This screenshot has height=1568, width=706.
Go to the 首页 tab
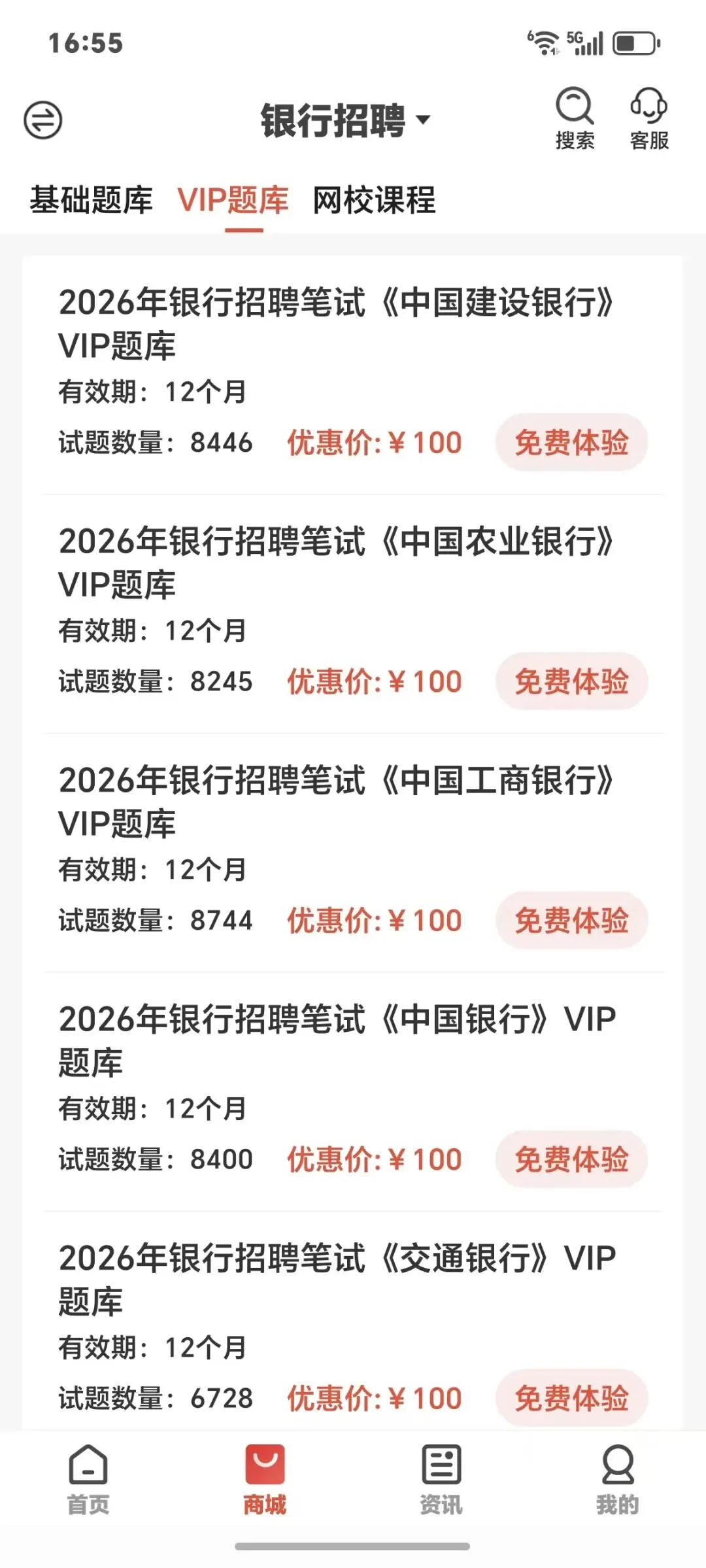tap(88, 1479)
